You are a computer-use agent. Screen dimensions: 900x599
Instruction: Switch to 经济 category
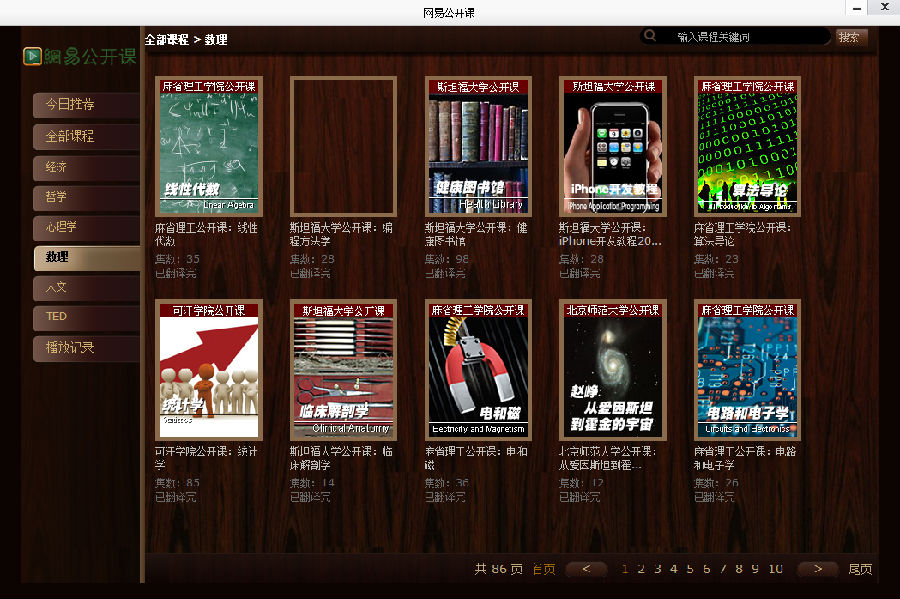tap(86, 167)
